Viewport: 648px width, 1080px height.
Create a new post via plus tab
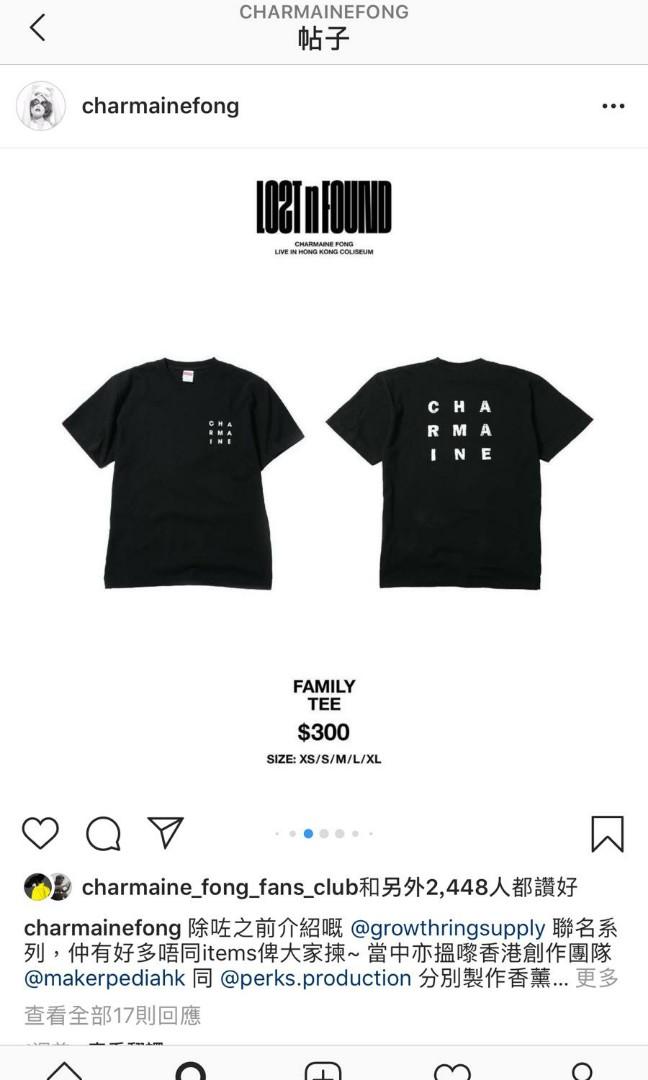tap(323, 1070)
